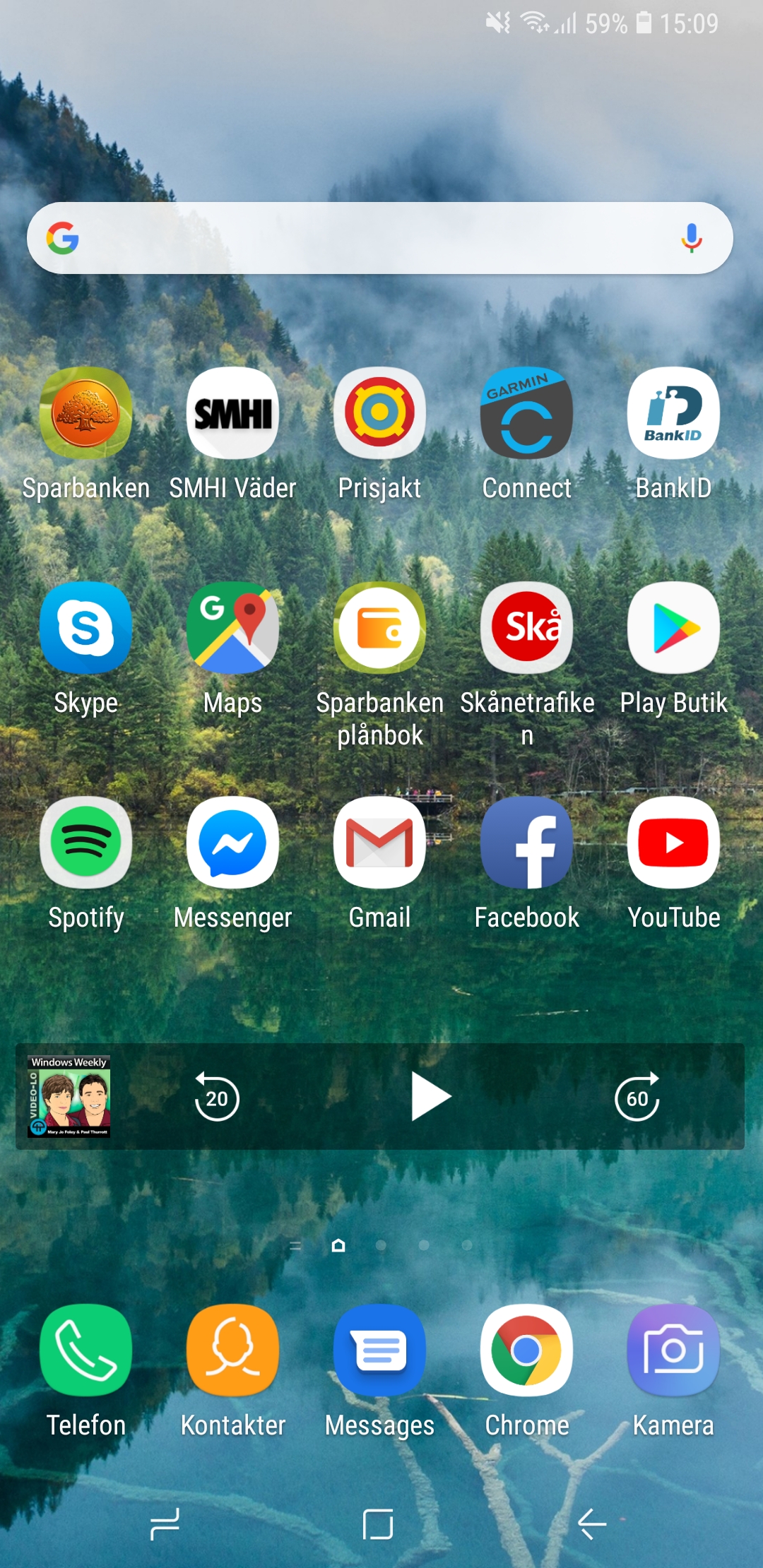Play the Windows Weekly podcast

coord(430,1097)
